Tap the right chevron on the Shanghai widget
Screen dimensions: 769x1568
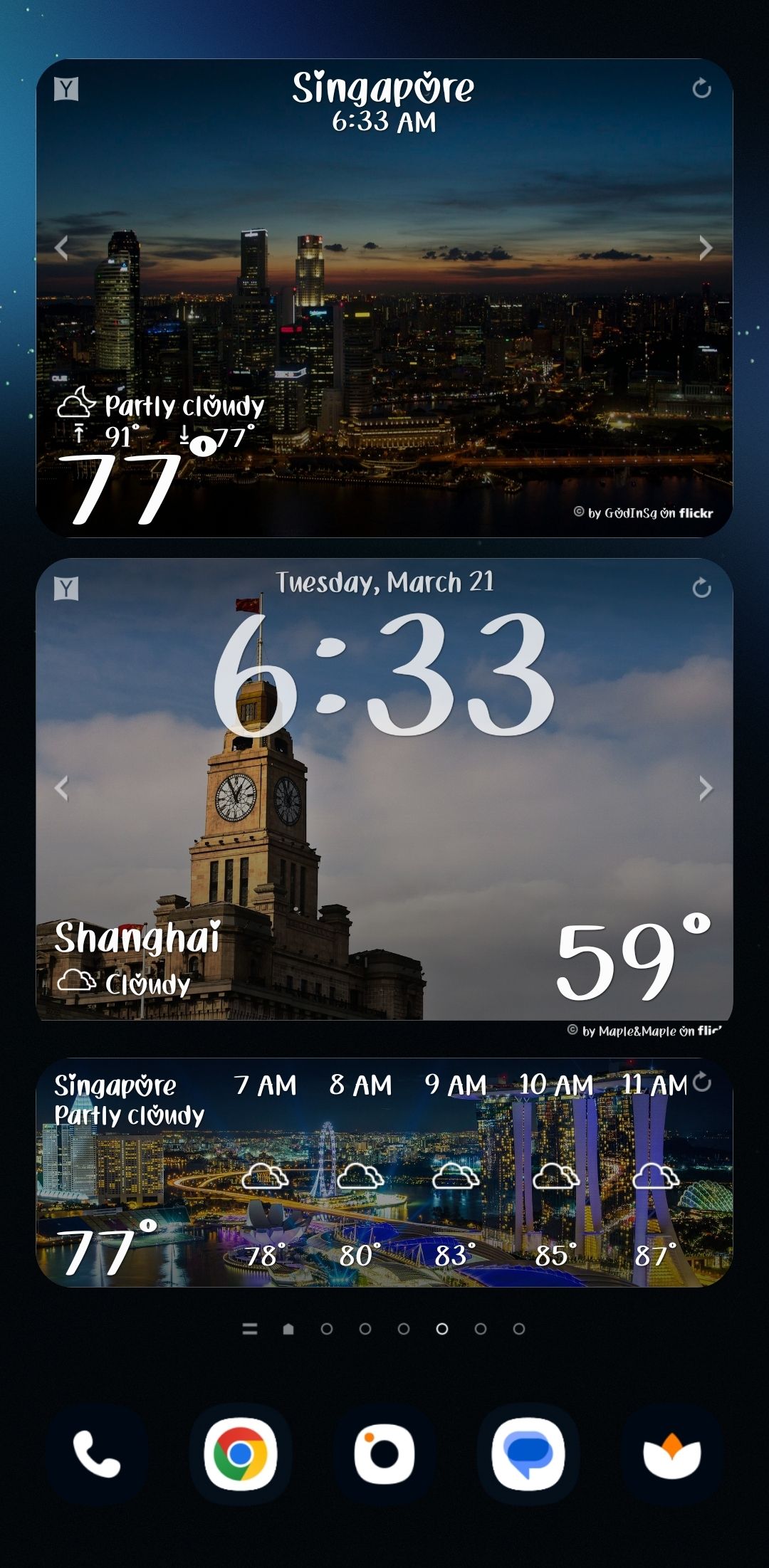point(706,786)
